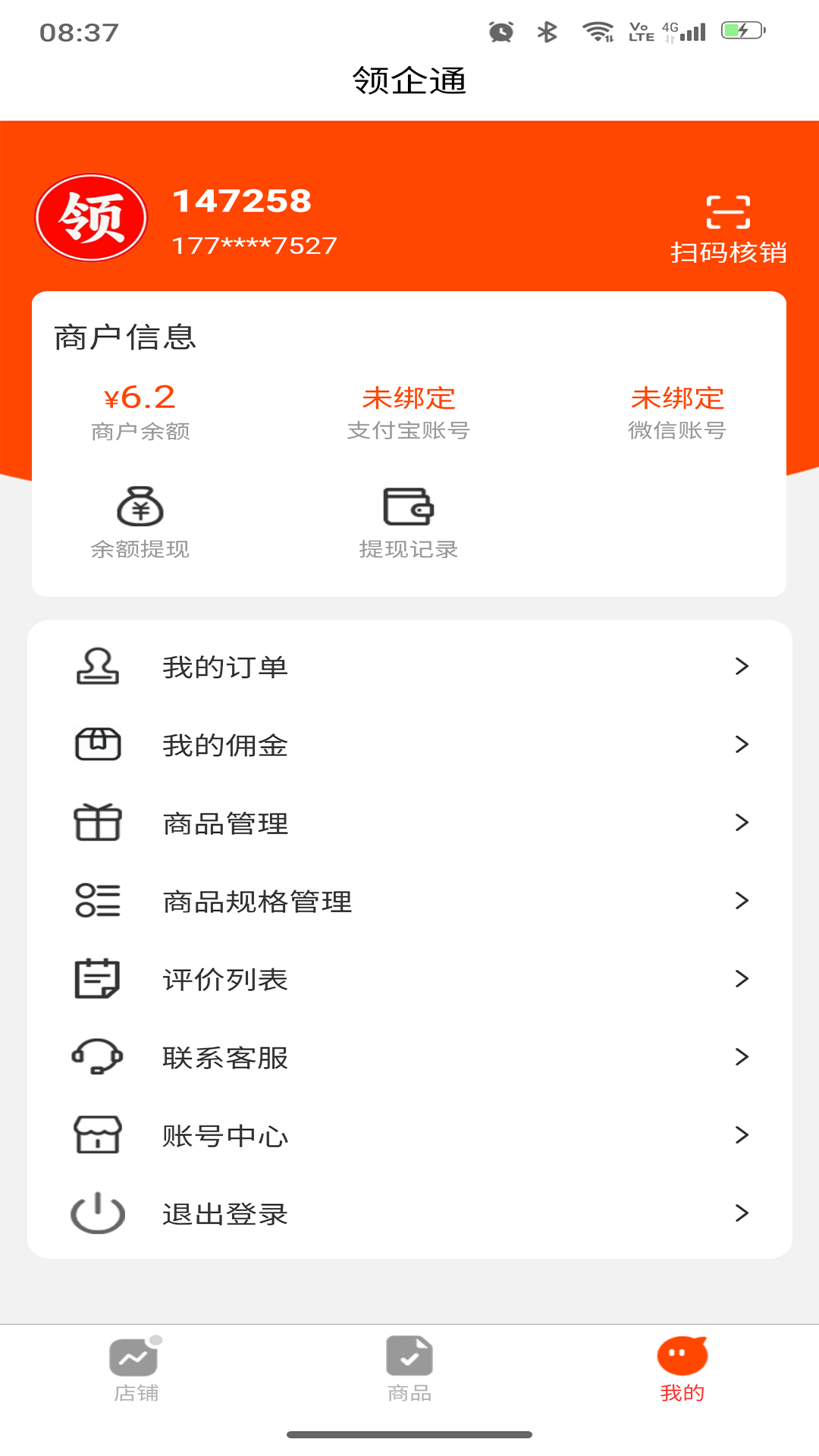The height and width of the screenshot is (1456, 819).
Task: Tap the 联系客服 headset icon
Action: (97, 1057)
